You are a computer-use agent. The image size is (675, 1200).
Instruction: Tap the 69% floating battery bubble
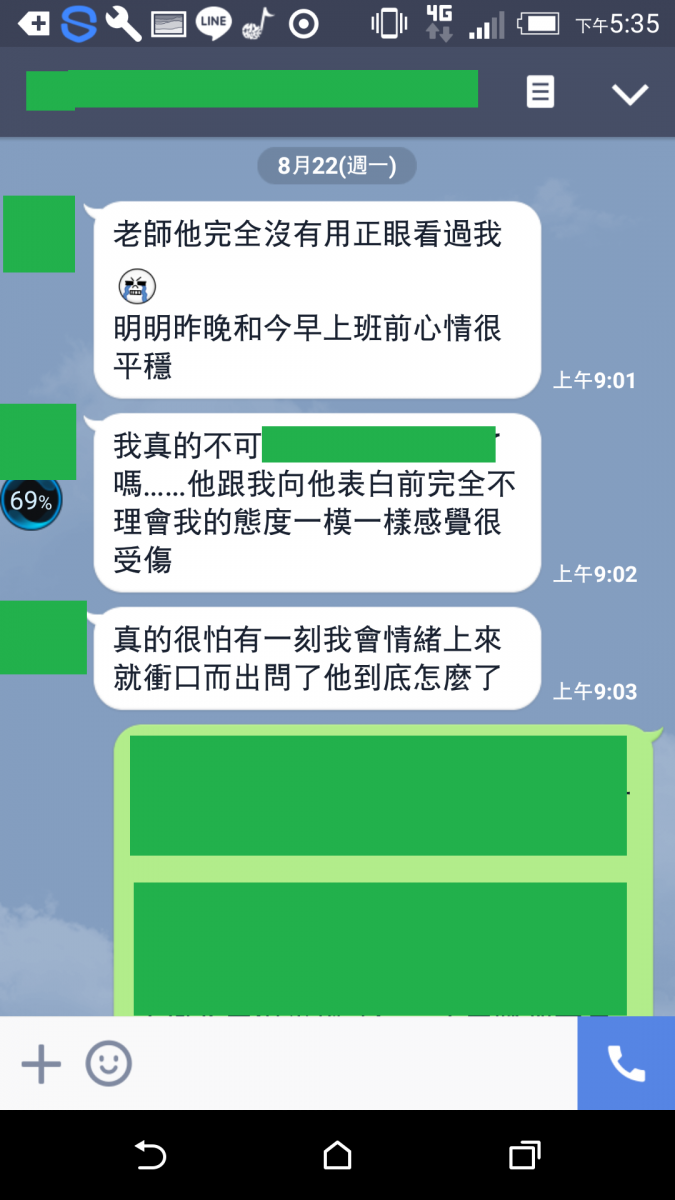click(x=31, y=501)
